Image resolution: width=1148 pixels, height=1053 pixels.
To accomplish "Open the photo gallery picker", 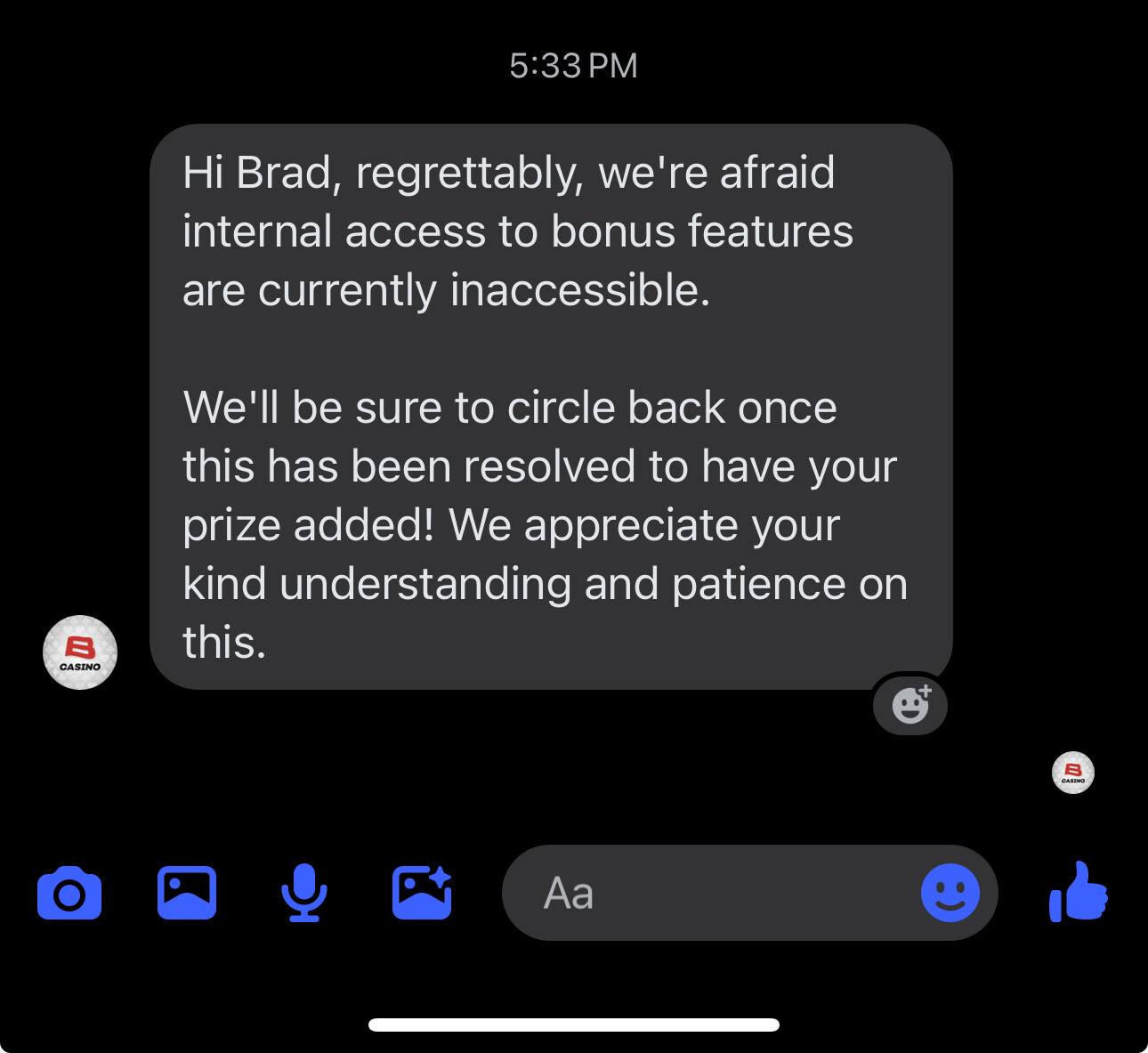I will [187, 893].
